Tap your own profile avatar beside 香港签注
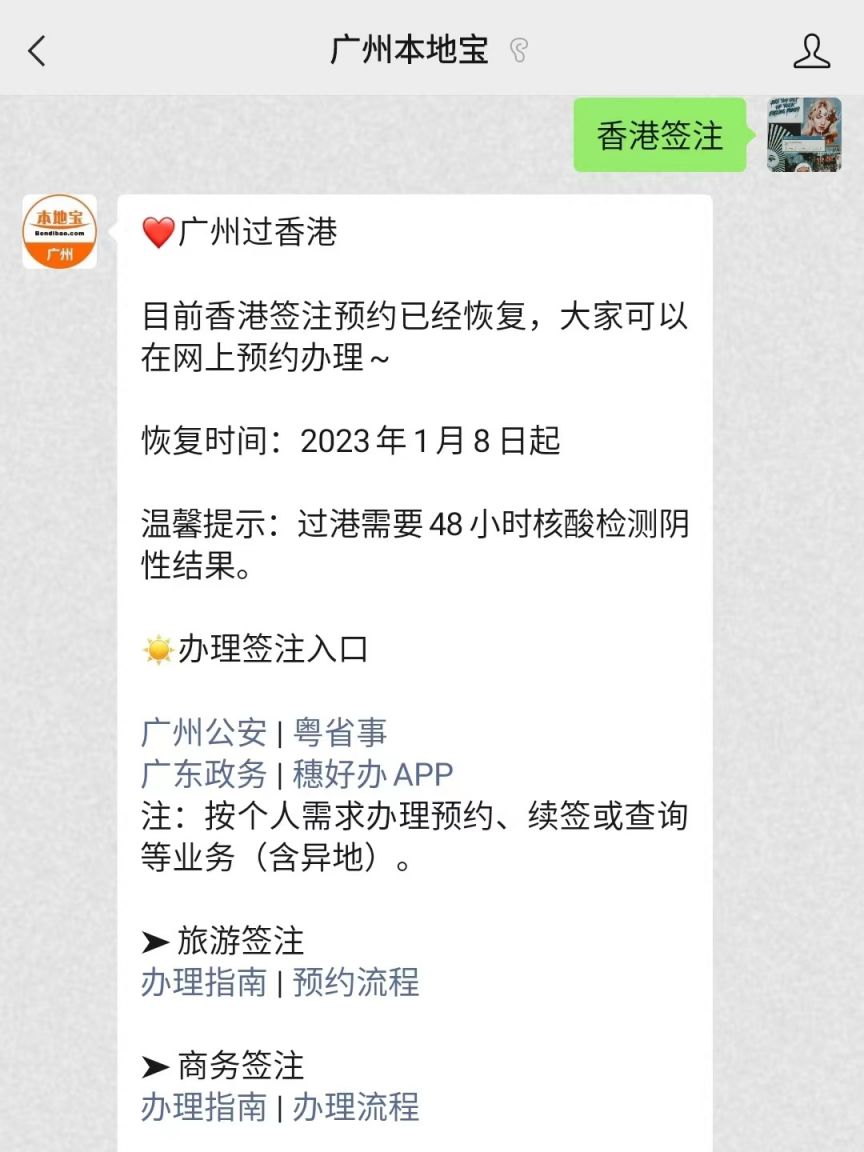Viewport: 864px width, 1152px height. pyautogui.click(x=806, y=138)
